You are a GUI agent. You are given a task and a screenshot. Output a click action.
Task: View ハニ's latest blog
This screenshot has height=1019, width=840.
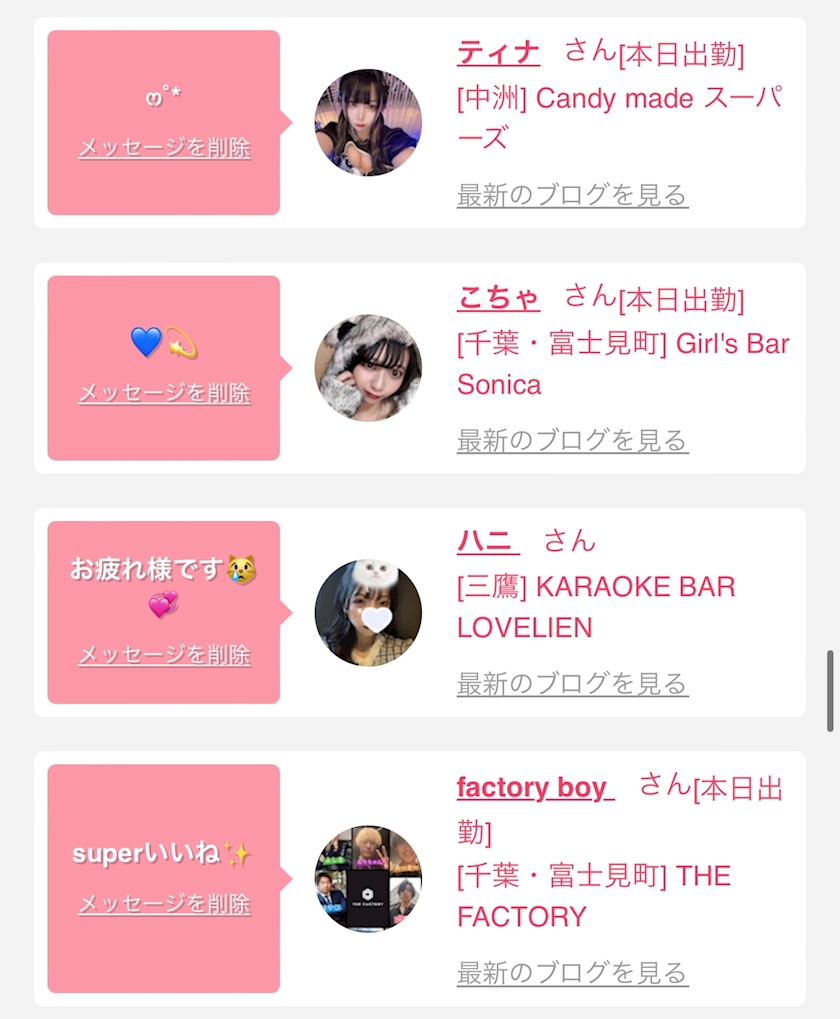(572, 684)
